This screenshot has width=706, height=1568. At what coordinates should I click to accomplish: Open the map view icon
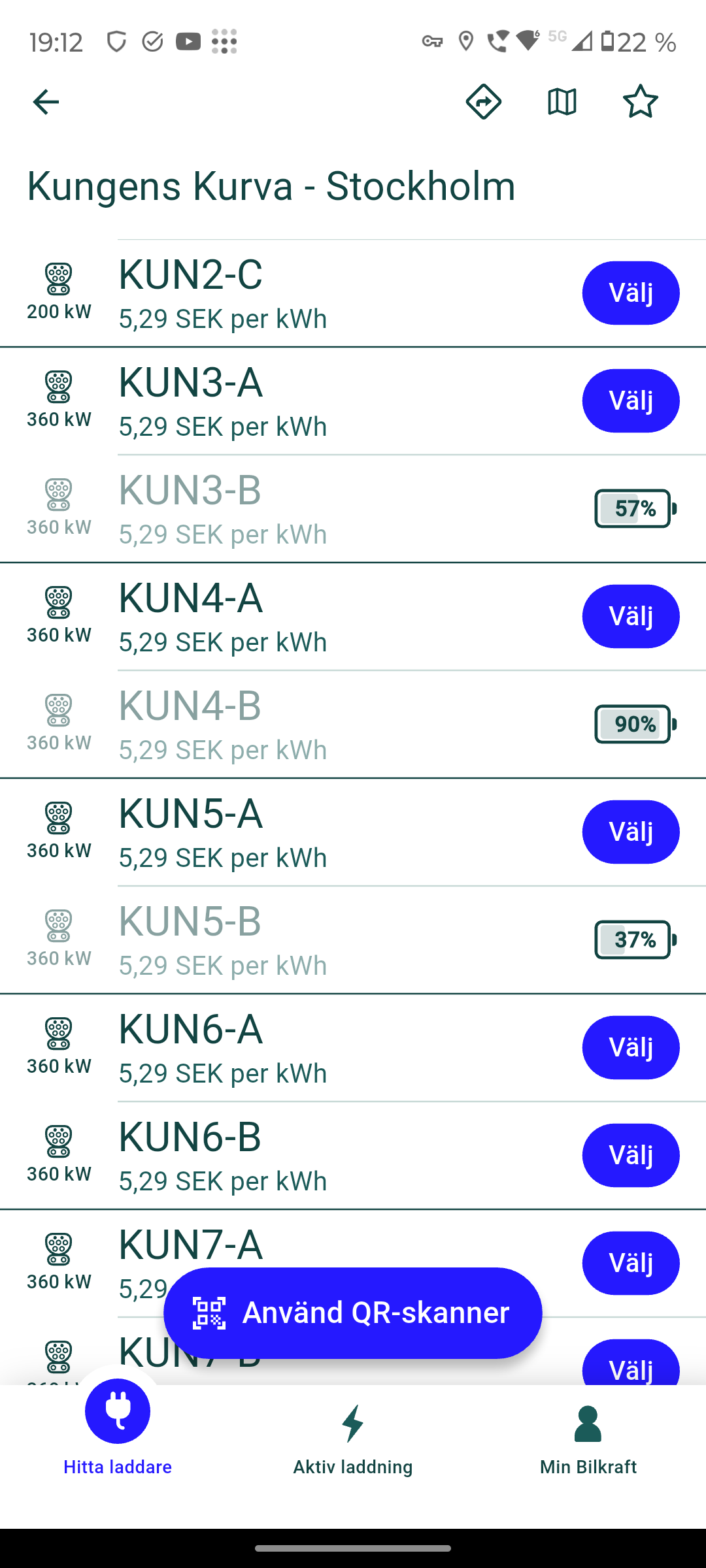(x=562, y=102)
